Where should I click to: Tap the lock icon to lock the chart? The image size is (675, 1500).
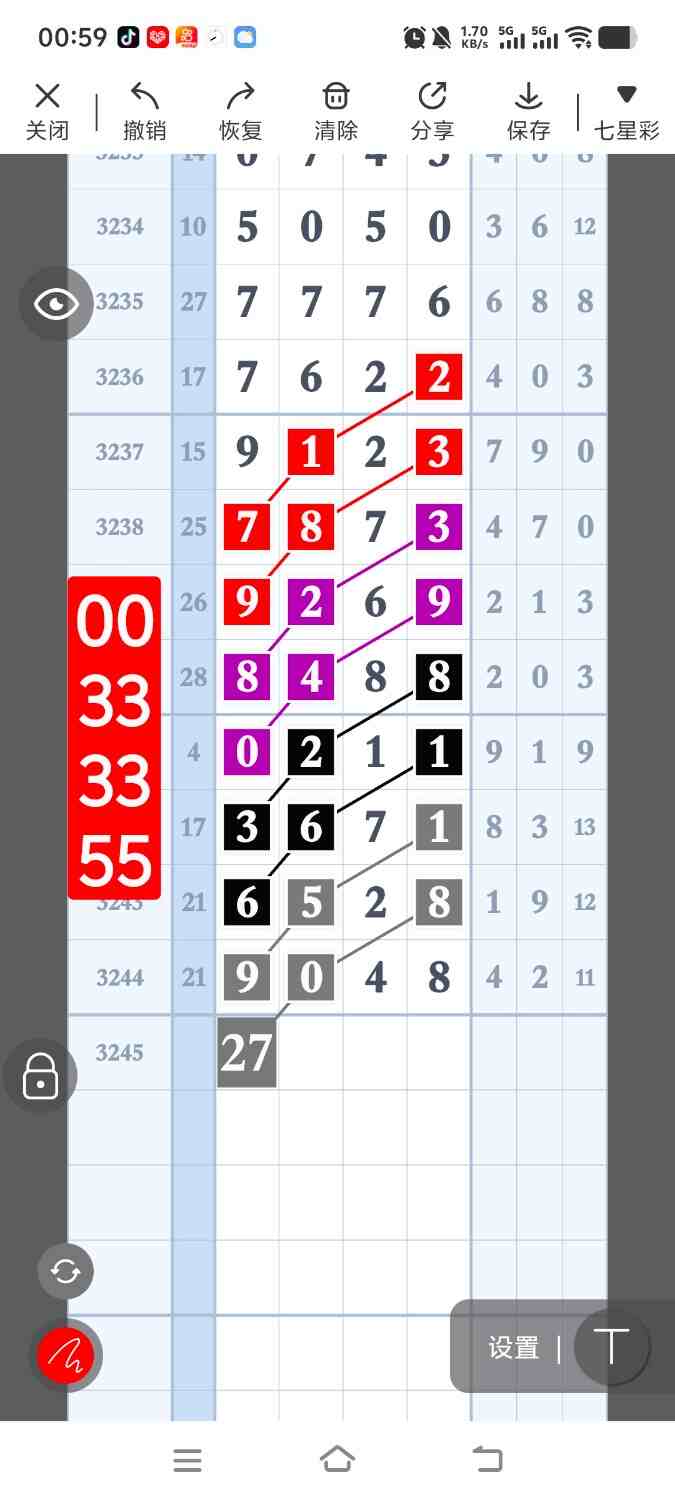tap(40, 1076)
